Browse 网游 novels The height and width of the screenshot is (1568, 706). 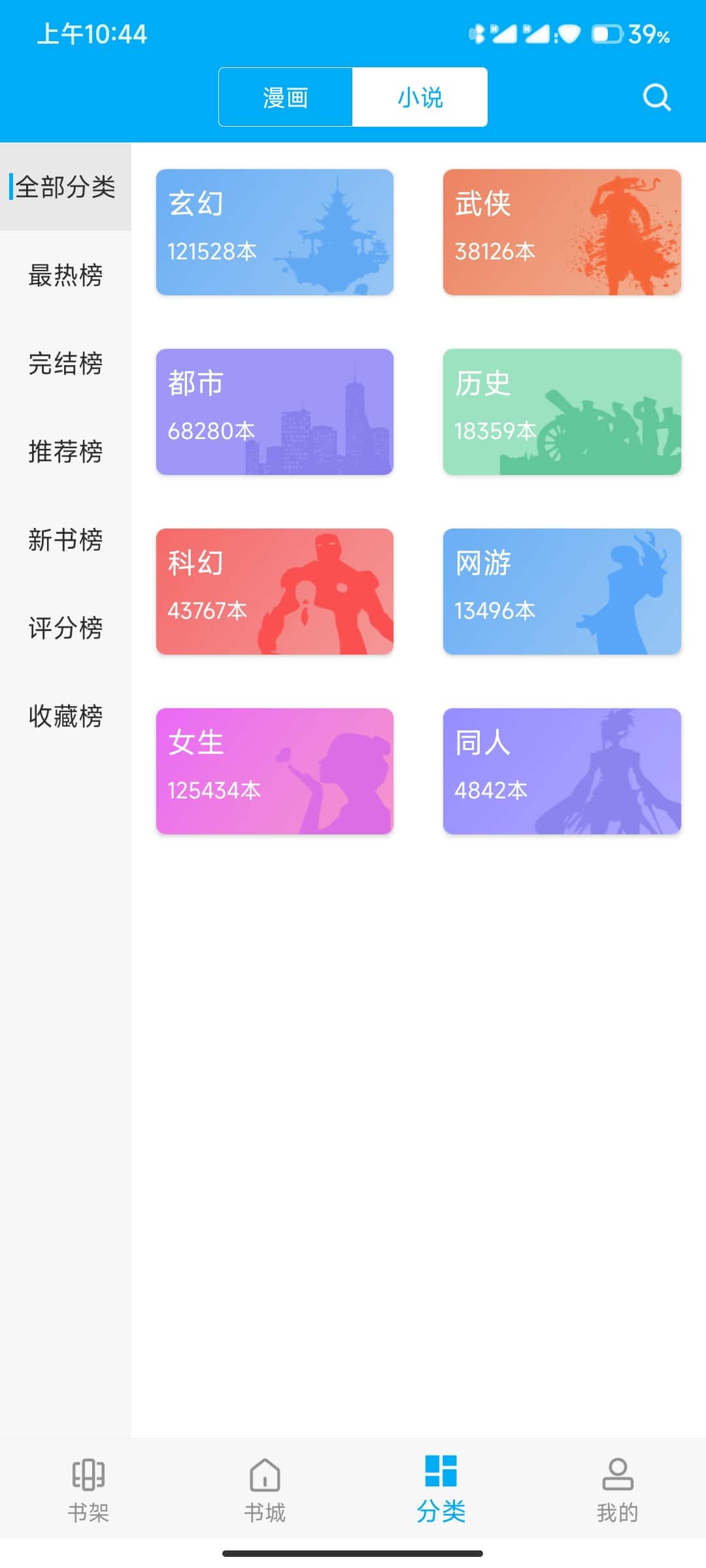562,591
